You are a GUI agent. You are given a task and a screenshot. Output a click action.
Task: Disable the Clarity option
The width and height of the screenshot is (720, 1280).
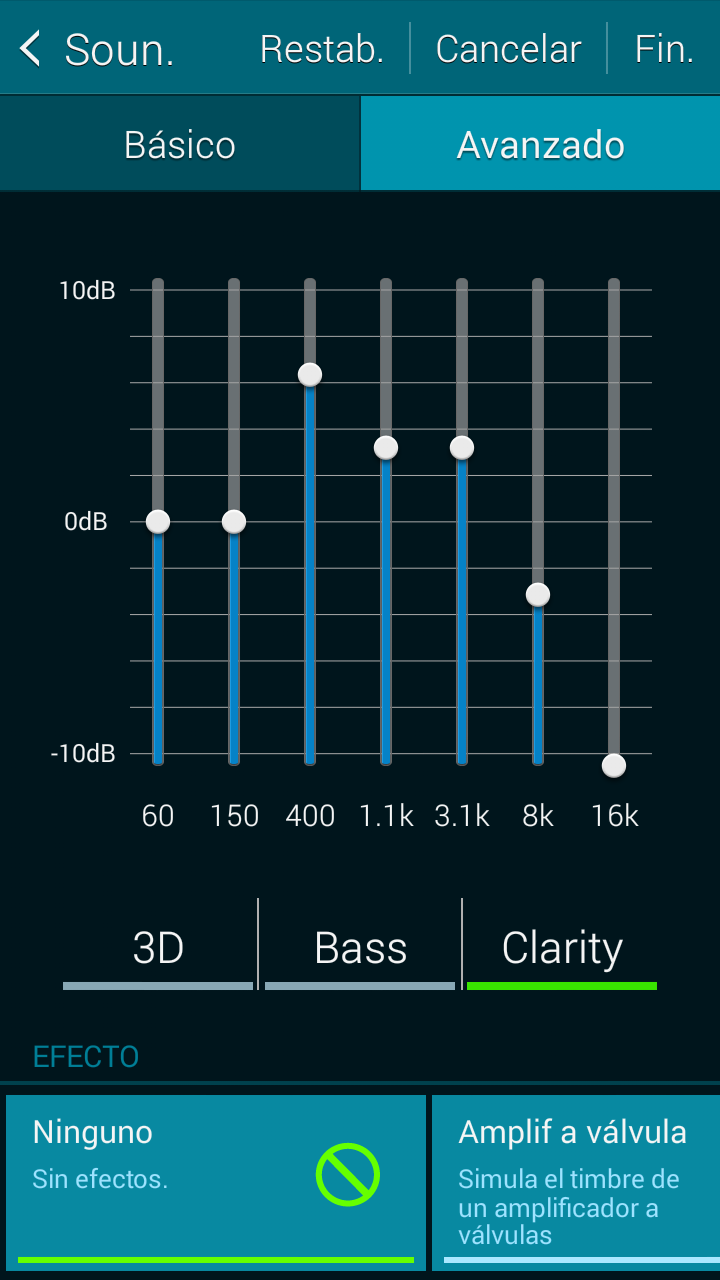click(562, 948)
